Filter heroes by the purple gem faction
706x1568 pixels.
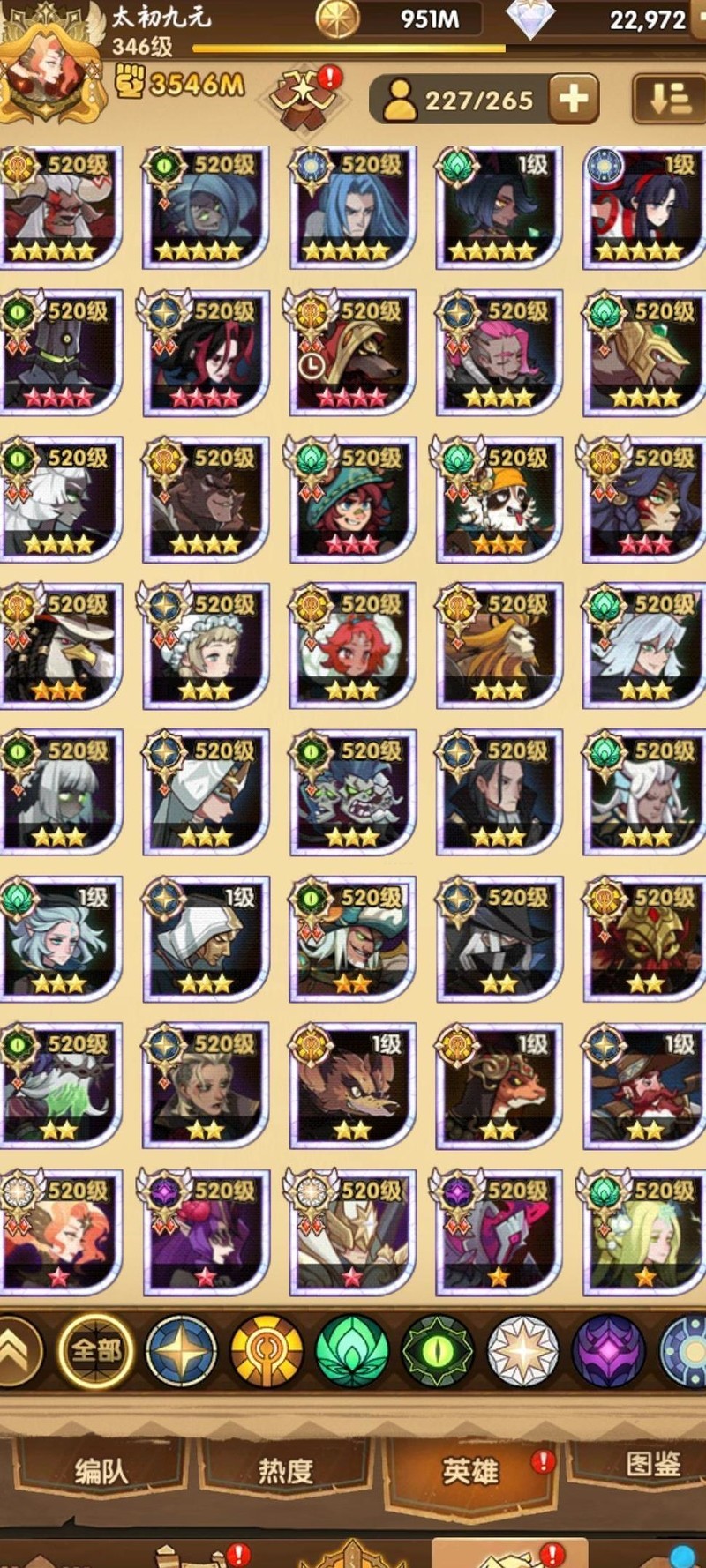pyautogui.click(x=609, y=1350)
